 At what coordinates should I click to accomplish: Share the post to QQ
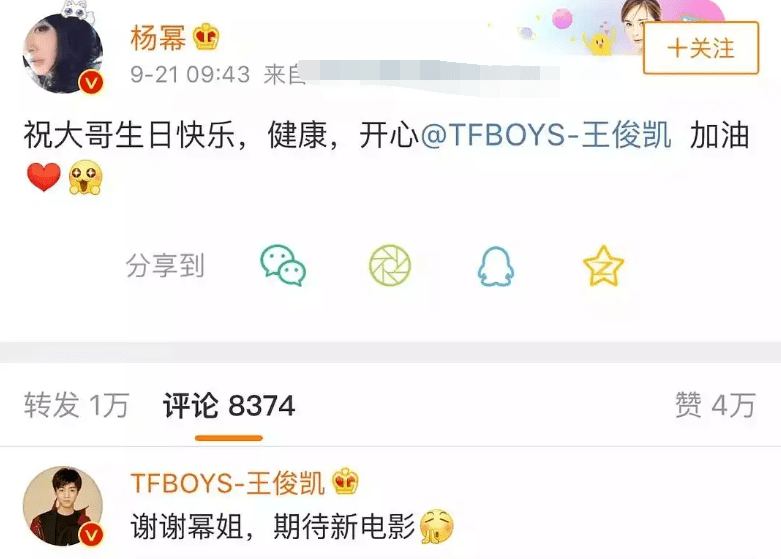(495, 266)
